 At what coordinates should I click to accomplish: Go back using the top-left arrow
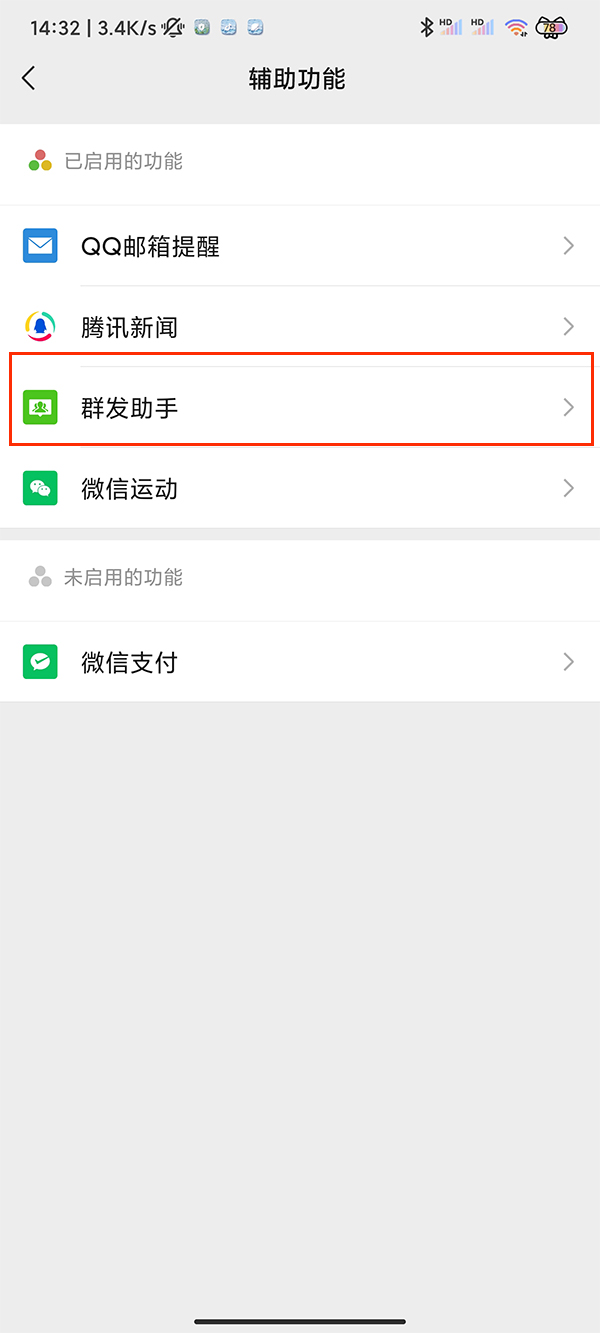tap(28, 79)
